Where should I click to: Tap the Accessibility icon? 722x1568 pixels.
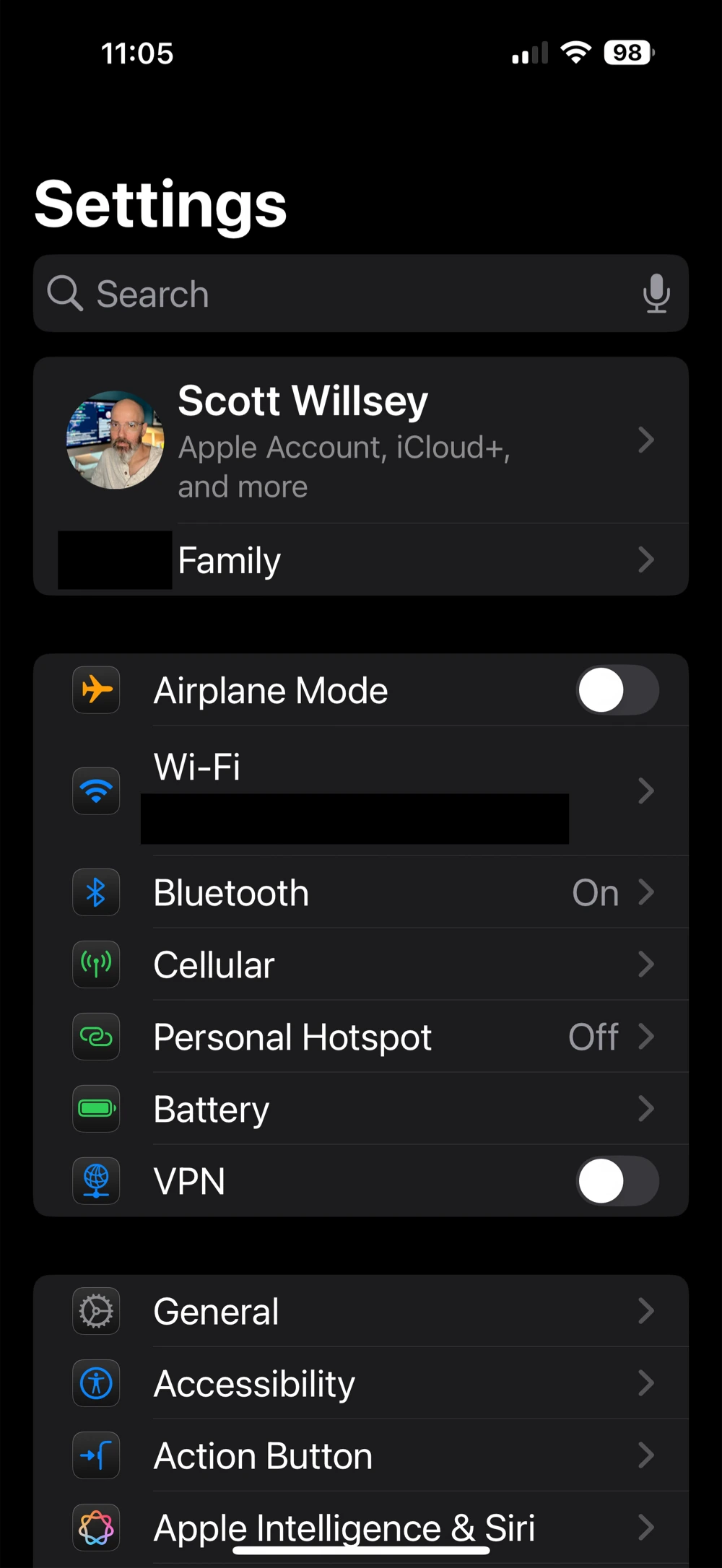click(96, 1384)
